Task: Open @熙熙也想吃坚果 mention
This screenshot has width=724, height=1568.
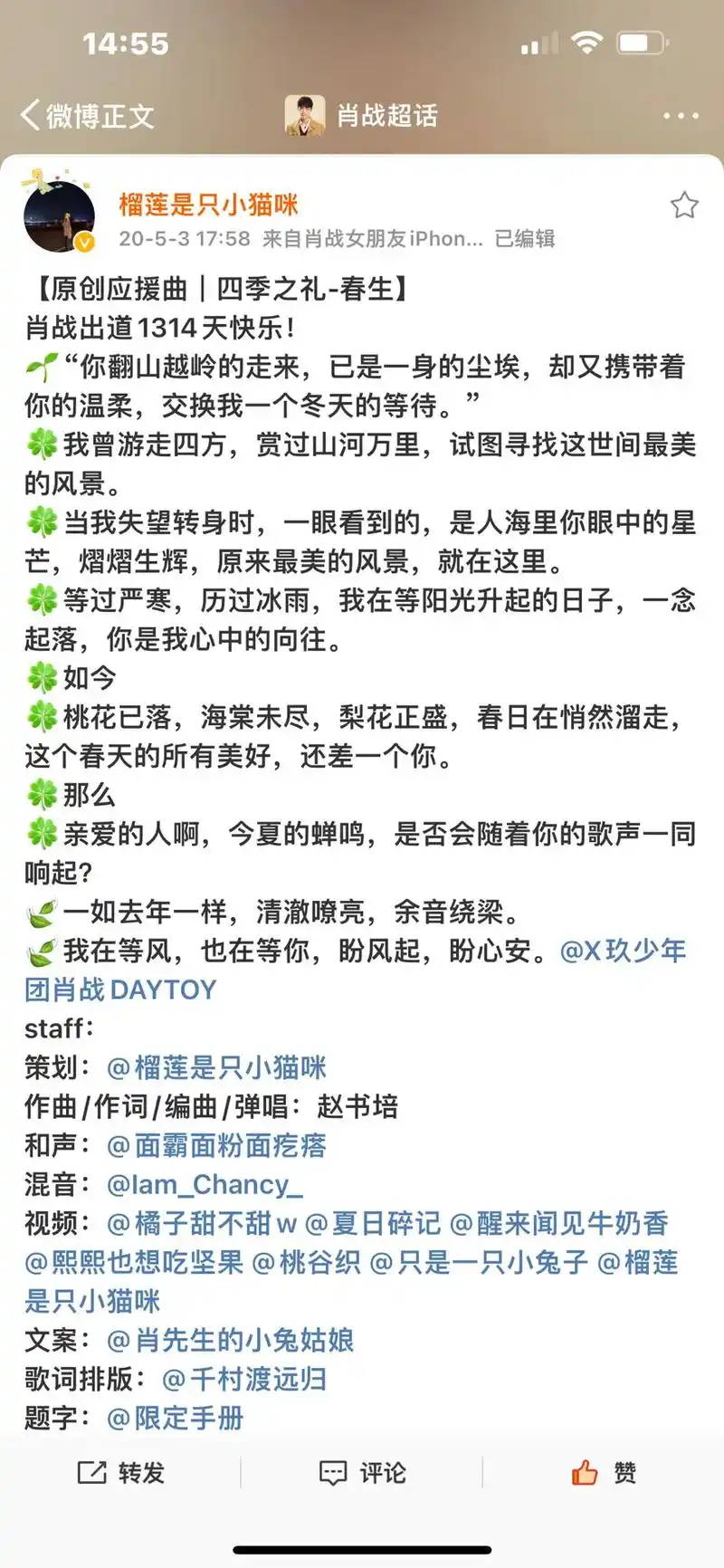Action: click(x=134, y=1262)
